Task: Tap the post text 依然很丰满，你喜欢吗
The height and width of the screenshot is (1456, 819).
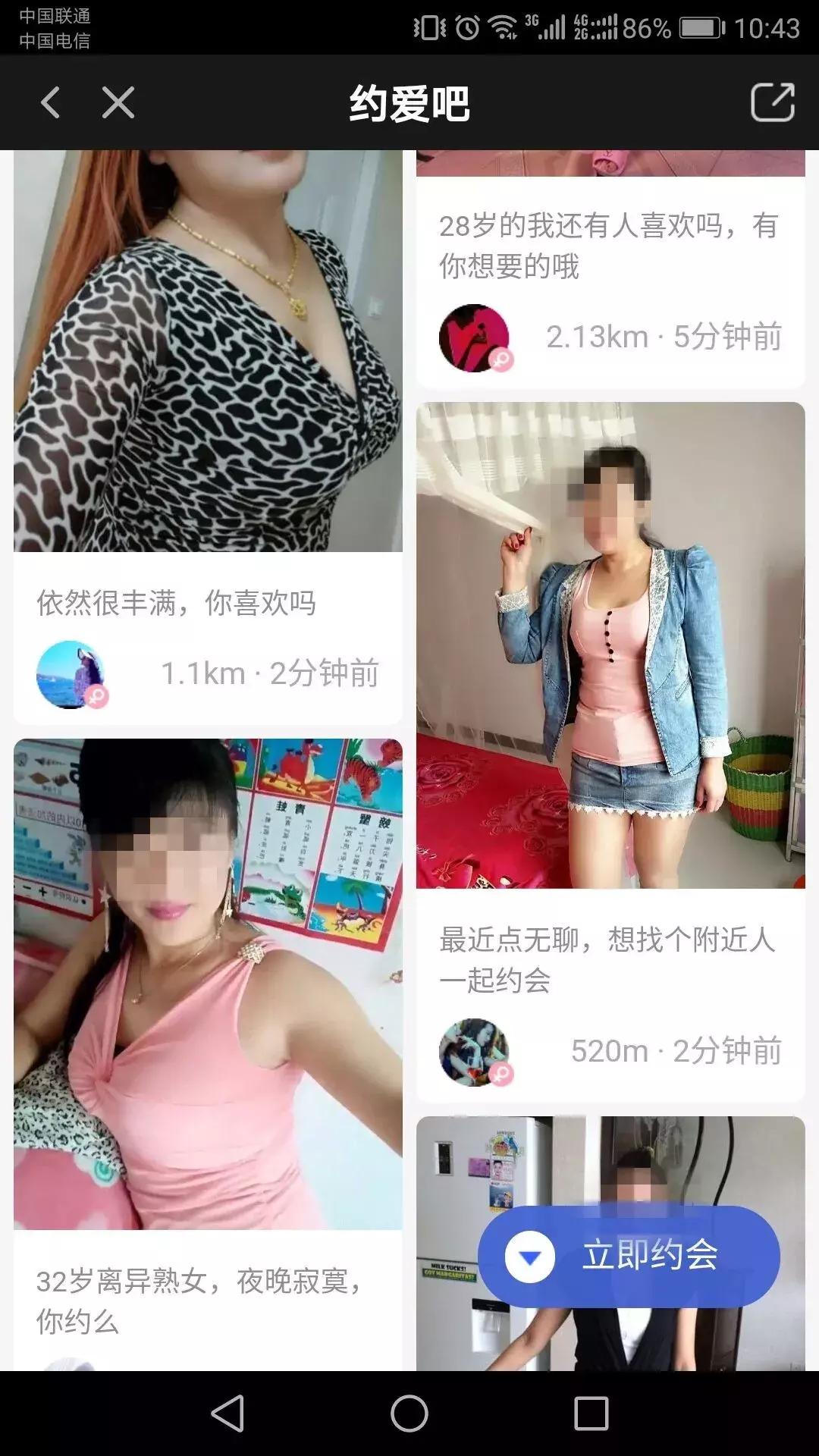Action: pyautogui.click(x=179, y=603)
